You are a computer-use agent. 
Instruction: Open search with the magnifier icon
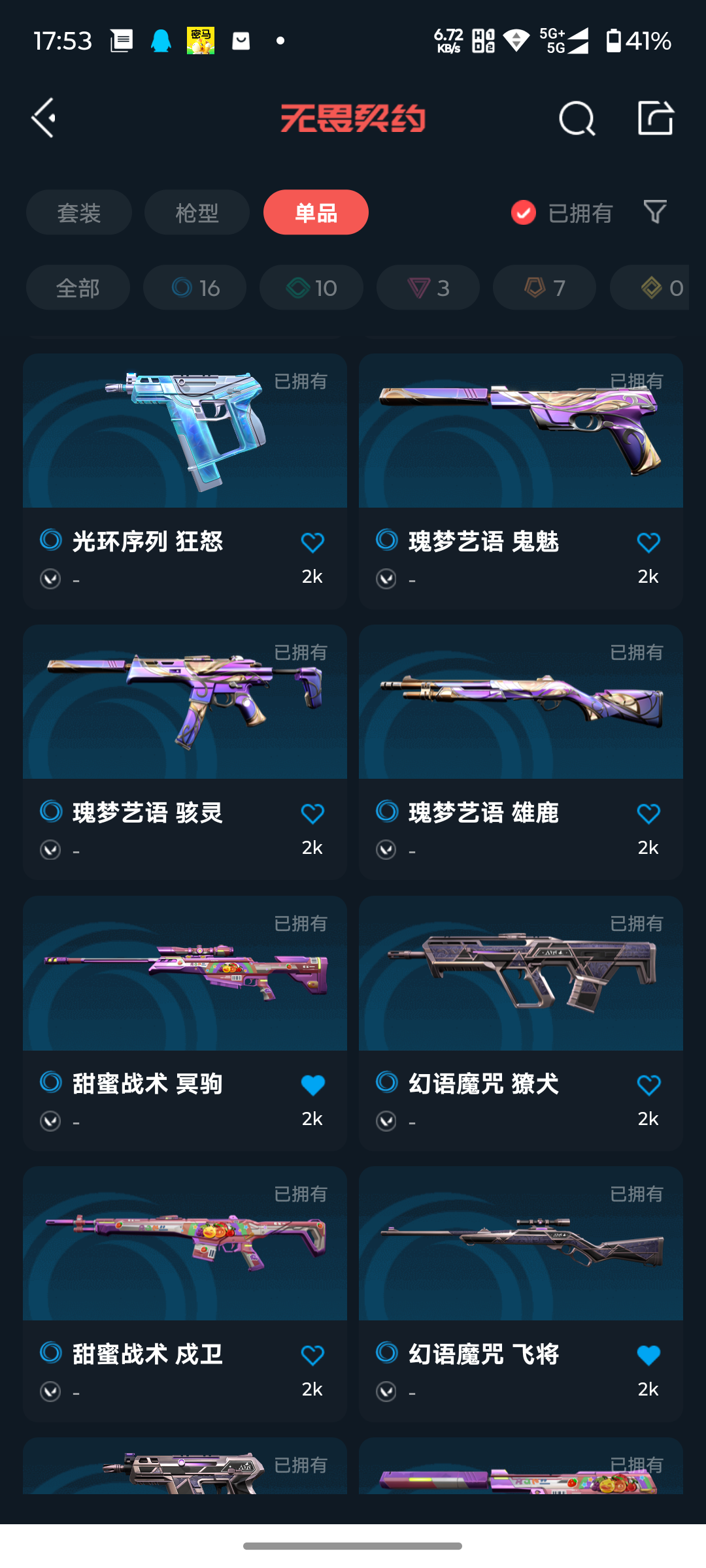[577, 119]
